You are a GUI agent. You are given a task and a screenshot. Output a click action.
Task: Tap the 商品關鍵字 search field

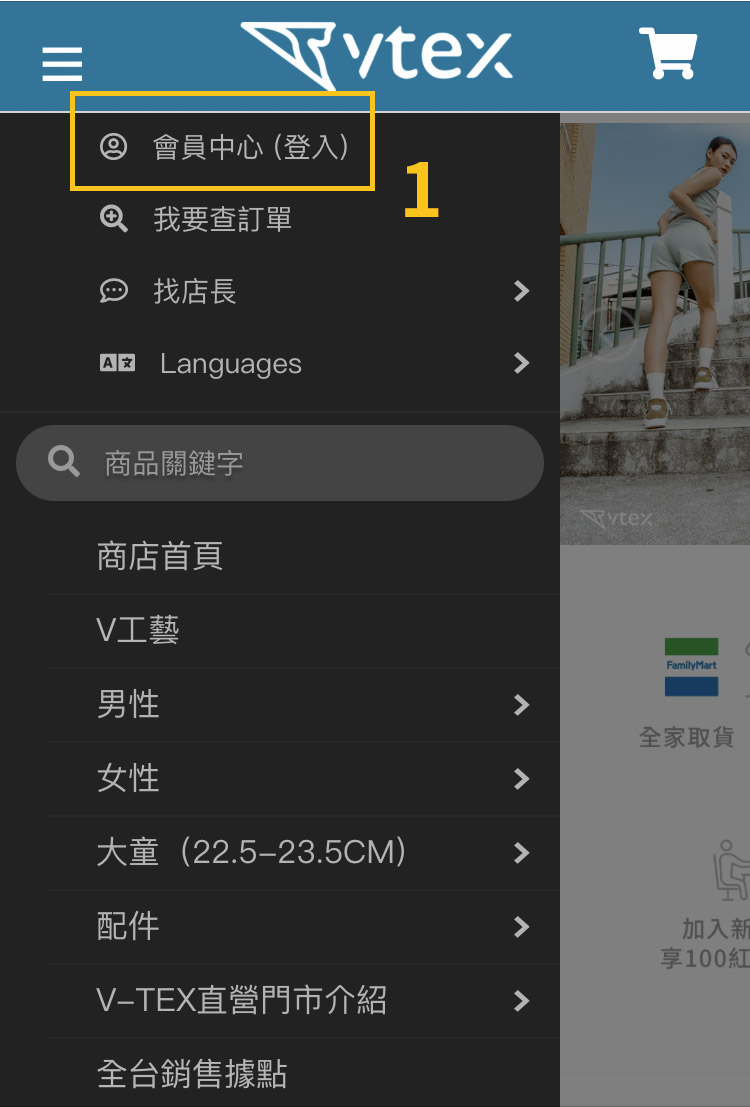click(280, 463)
